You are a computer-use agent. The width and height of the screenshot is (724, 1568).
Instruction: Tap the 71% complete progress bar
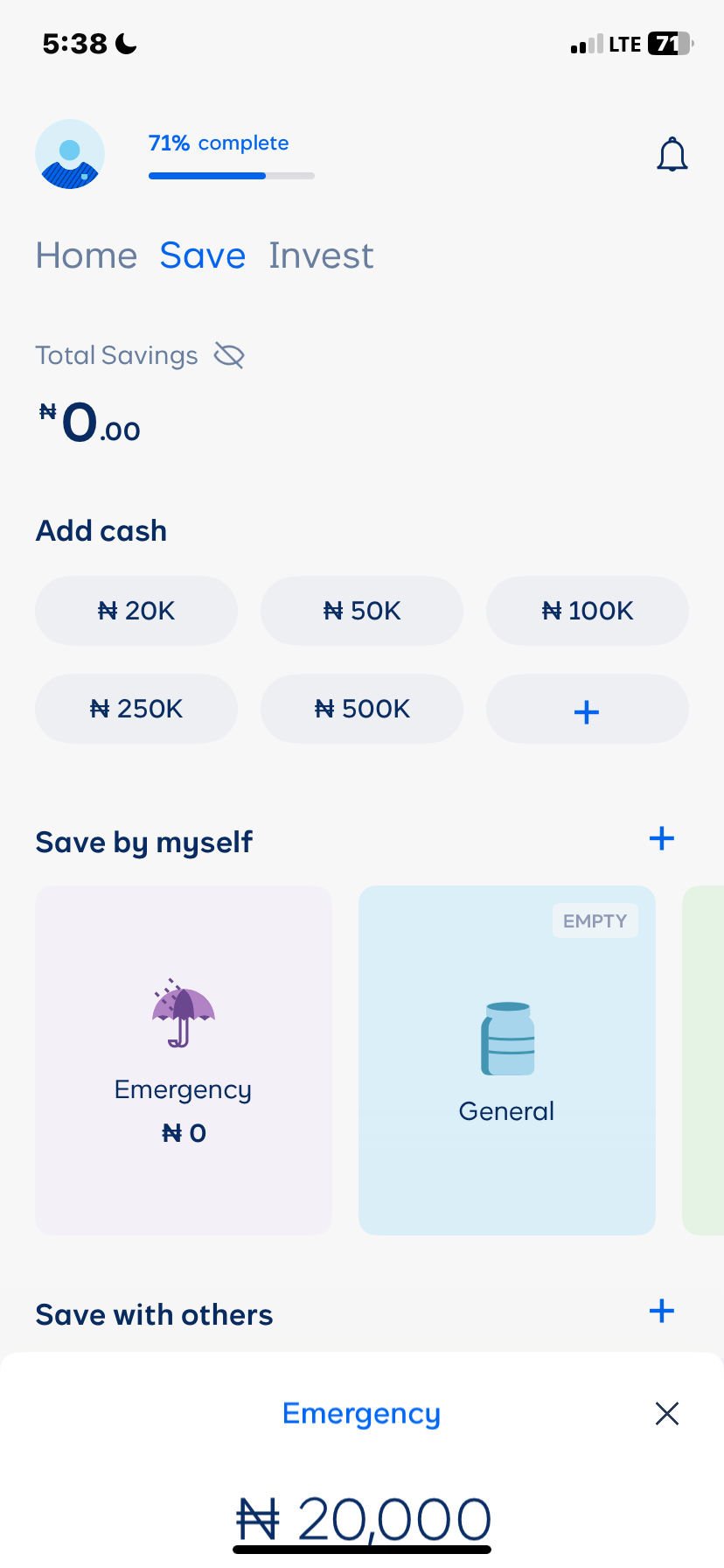click(230, 175)
